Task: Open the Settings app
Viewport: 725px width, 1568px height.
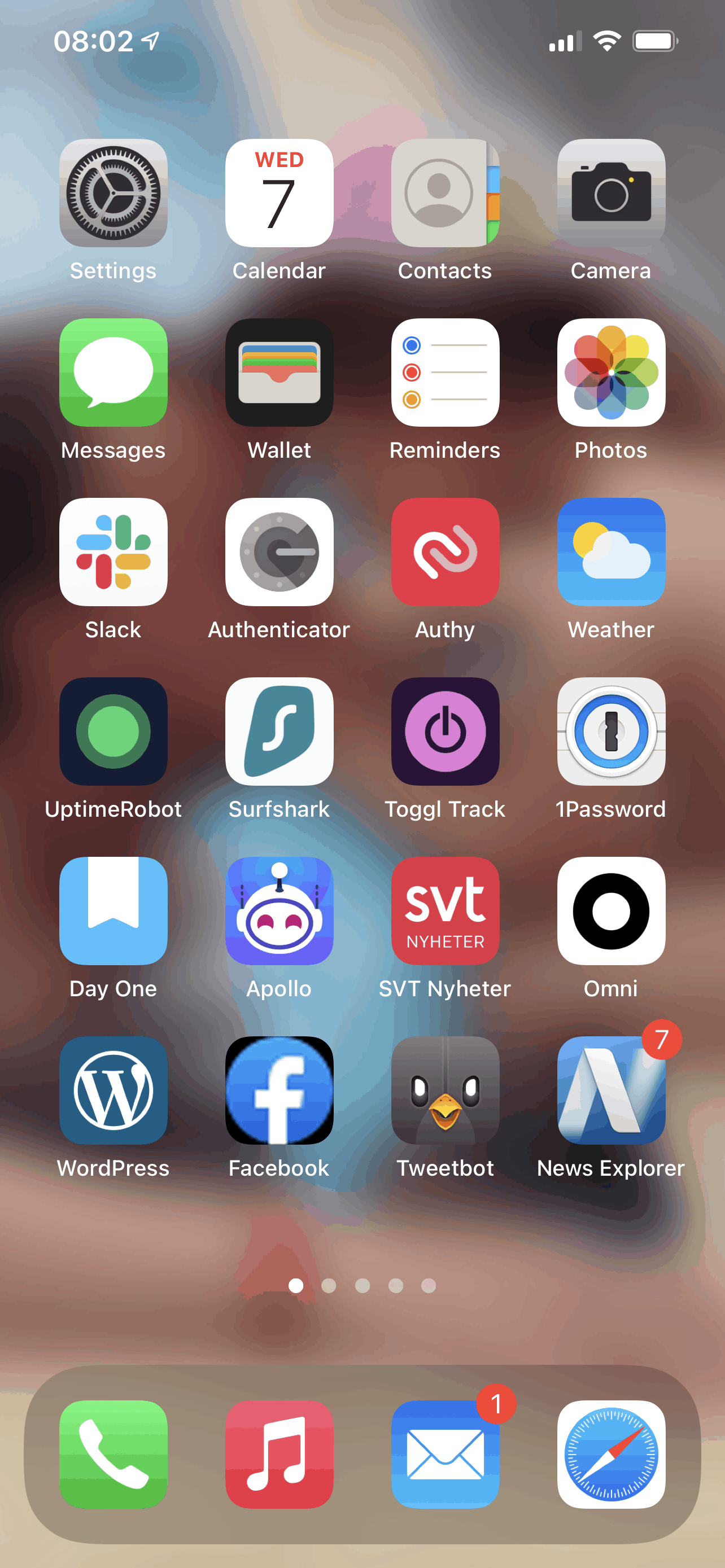Action: click(x=113, y=193)
